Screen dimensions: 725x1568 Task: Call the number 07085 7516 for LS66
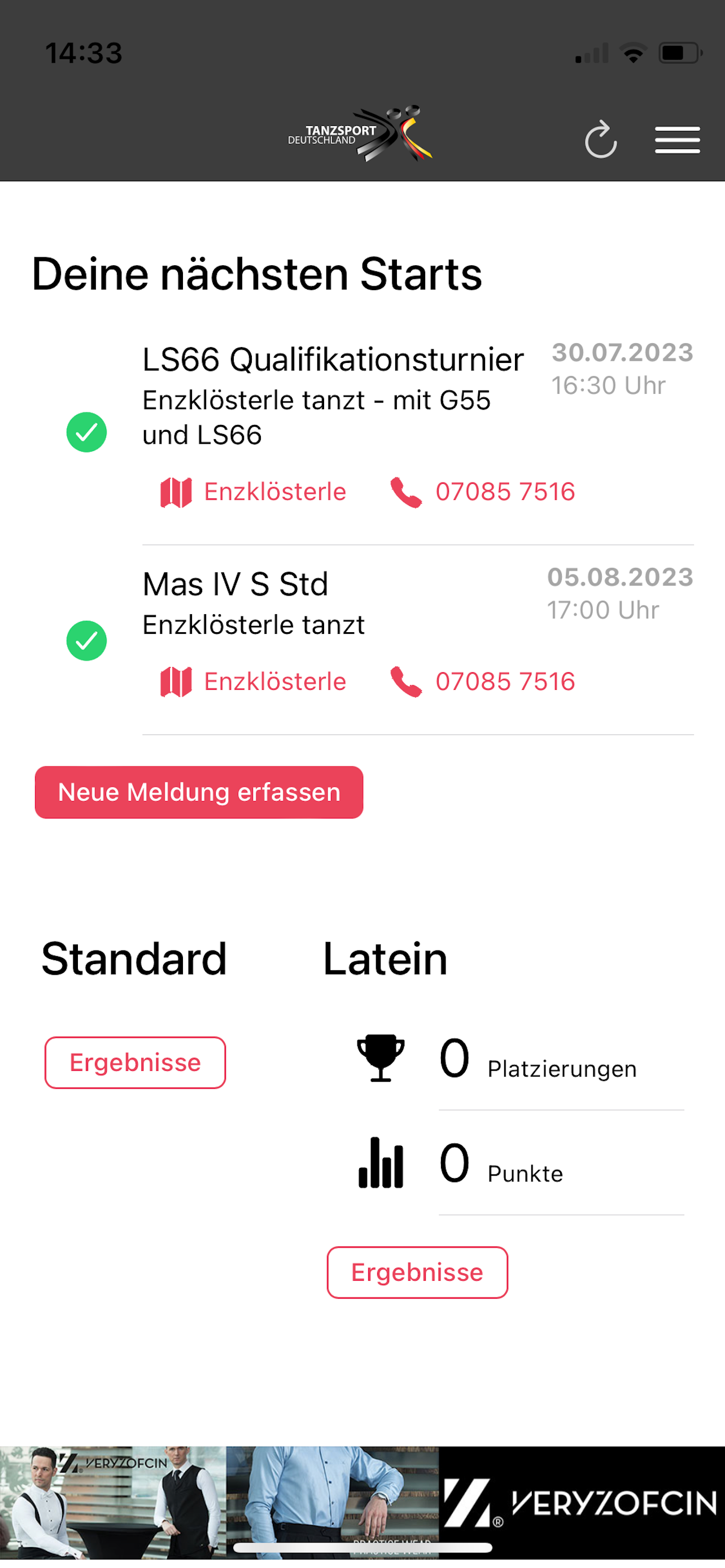506,490
